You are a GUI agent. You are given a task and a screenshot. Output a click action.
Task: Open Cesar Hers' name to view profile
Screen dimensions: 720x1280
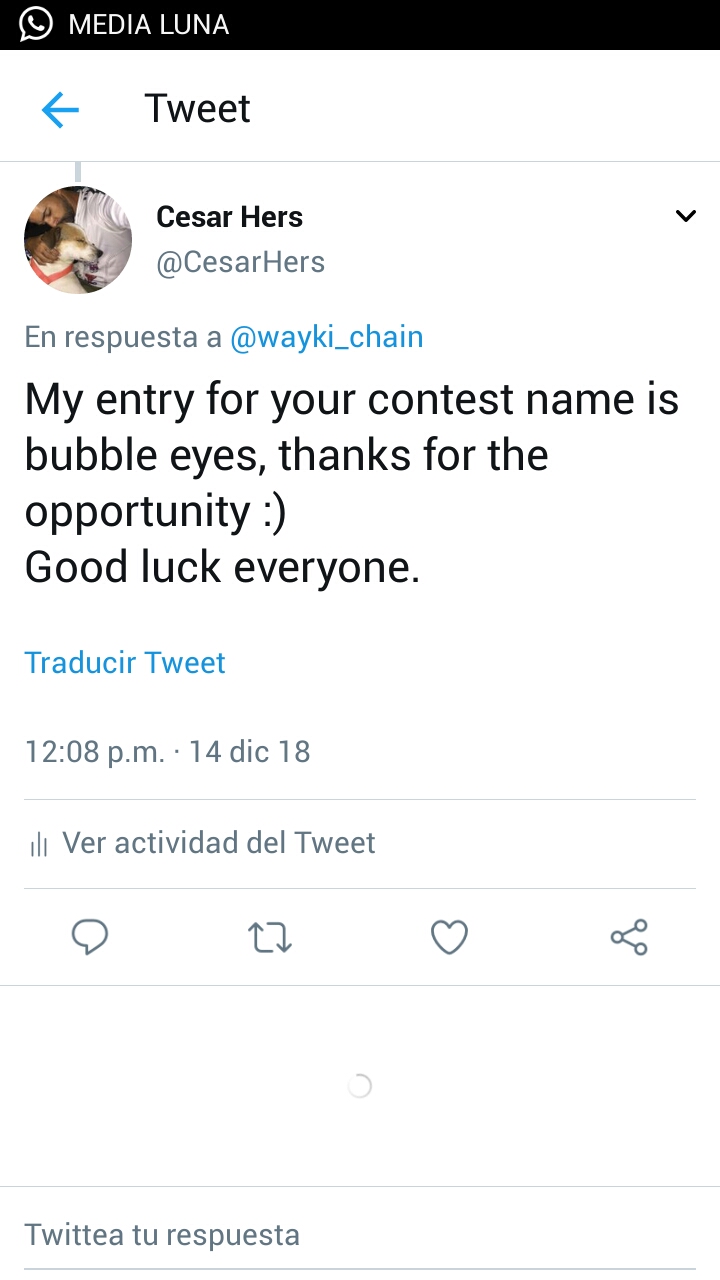[229, 217]
